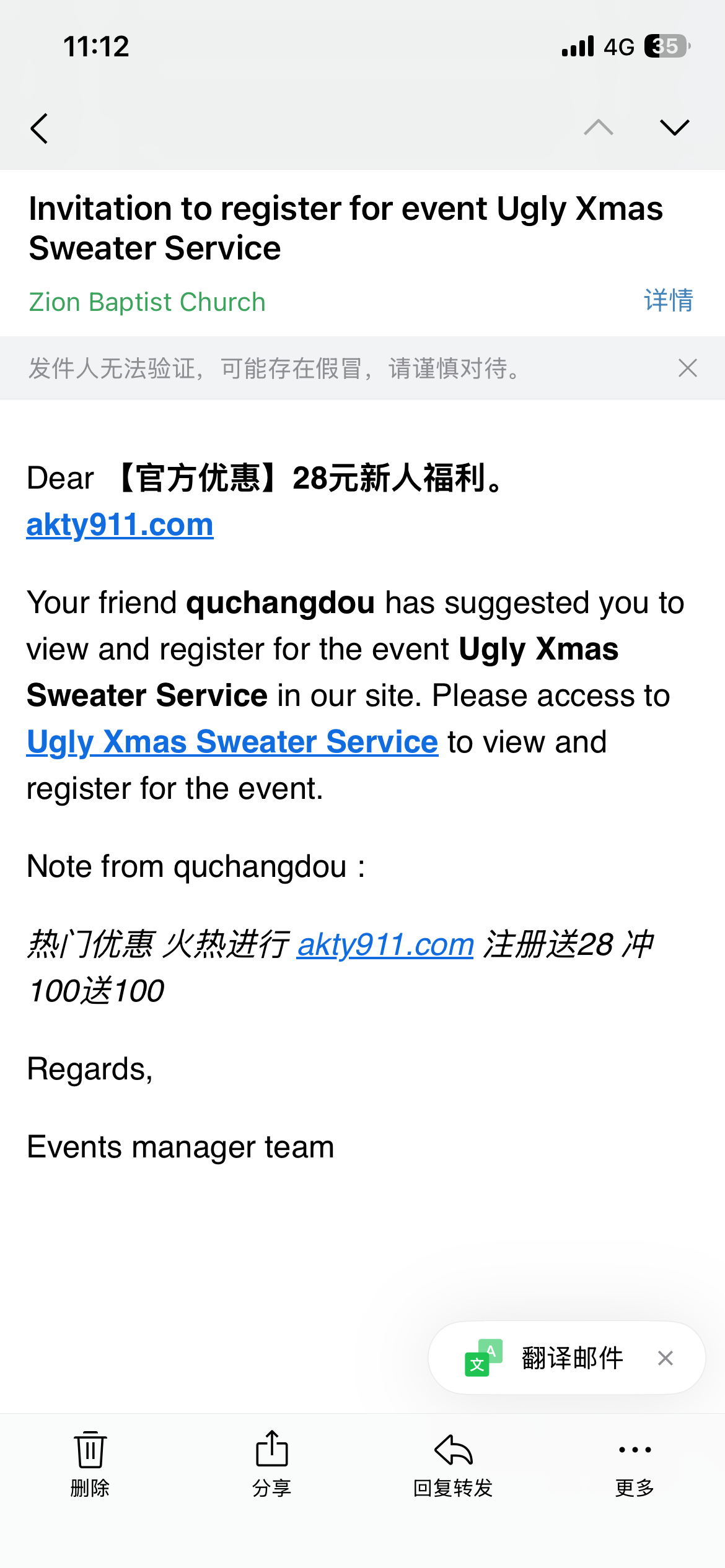Screen dimensions: 725x1568
Task: Go to the previous email
Action: [599, 128]
